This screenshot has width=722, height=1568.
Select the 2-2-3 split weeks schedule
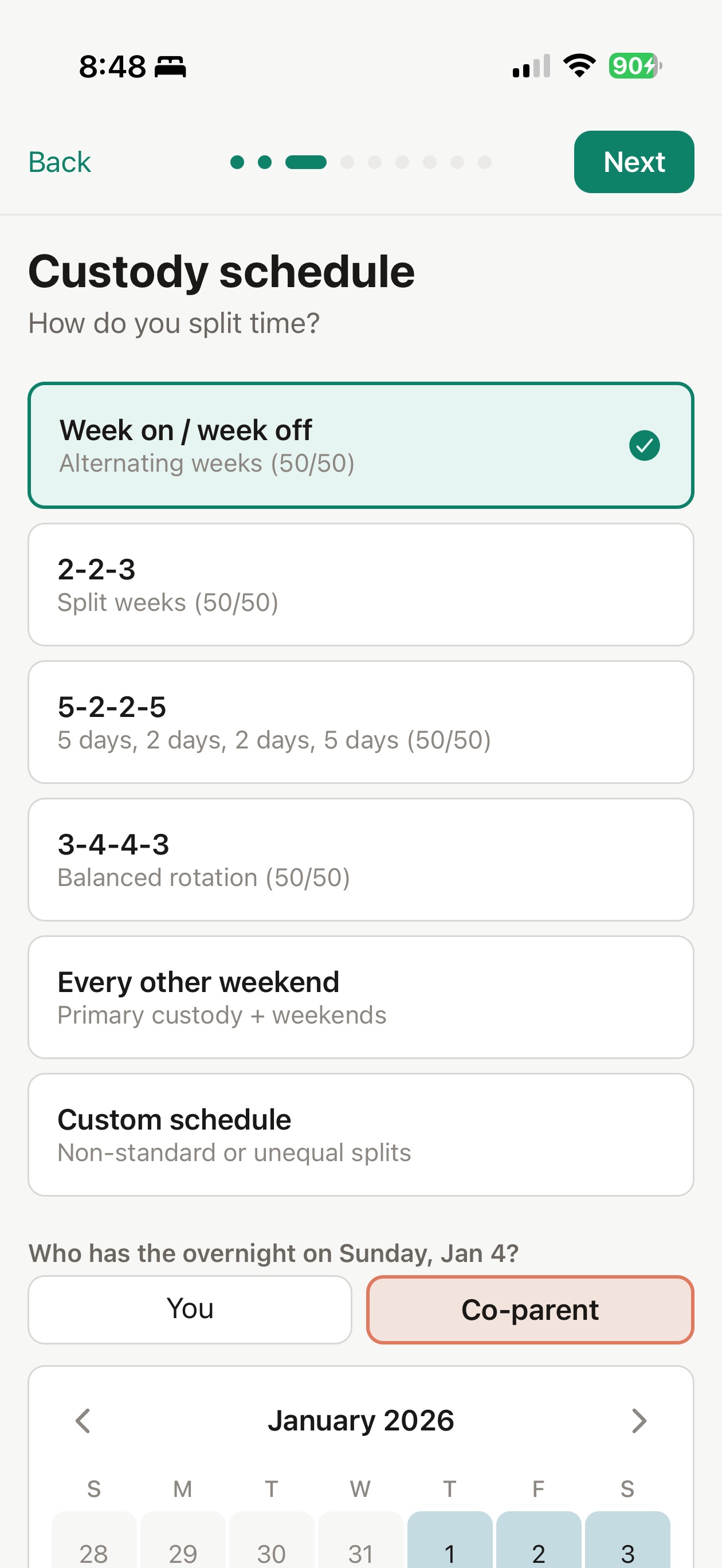(x=360, y=583)
